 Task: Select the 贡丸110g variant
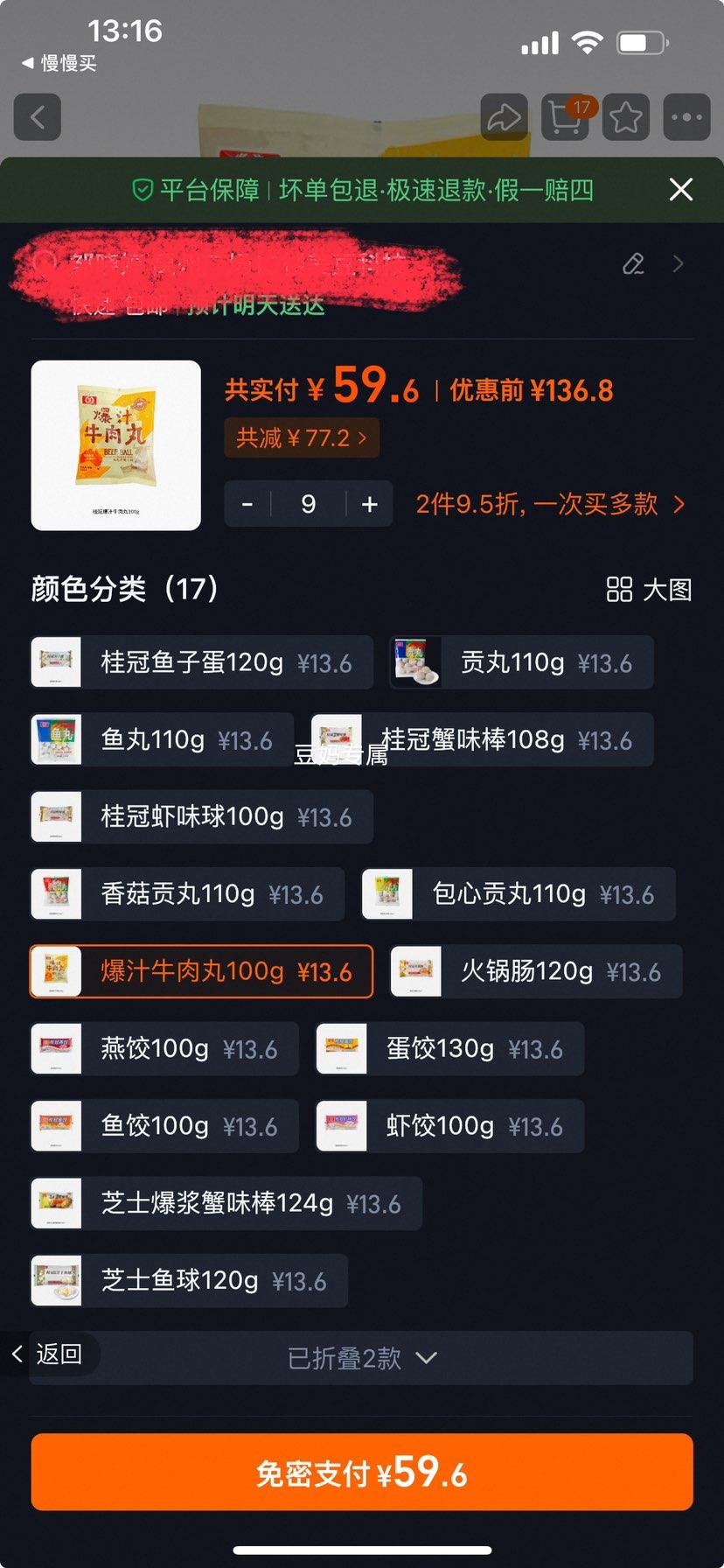pos(521,662)
